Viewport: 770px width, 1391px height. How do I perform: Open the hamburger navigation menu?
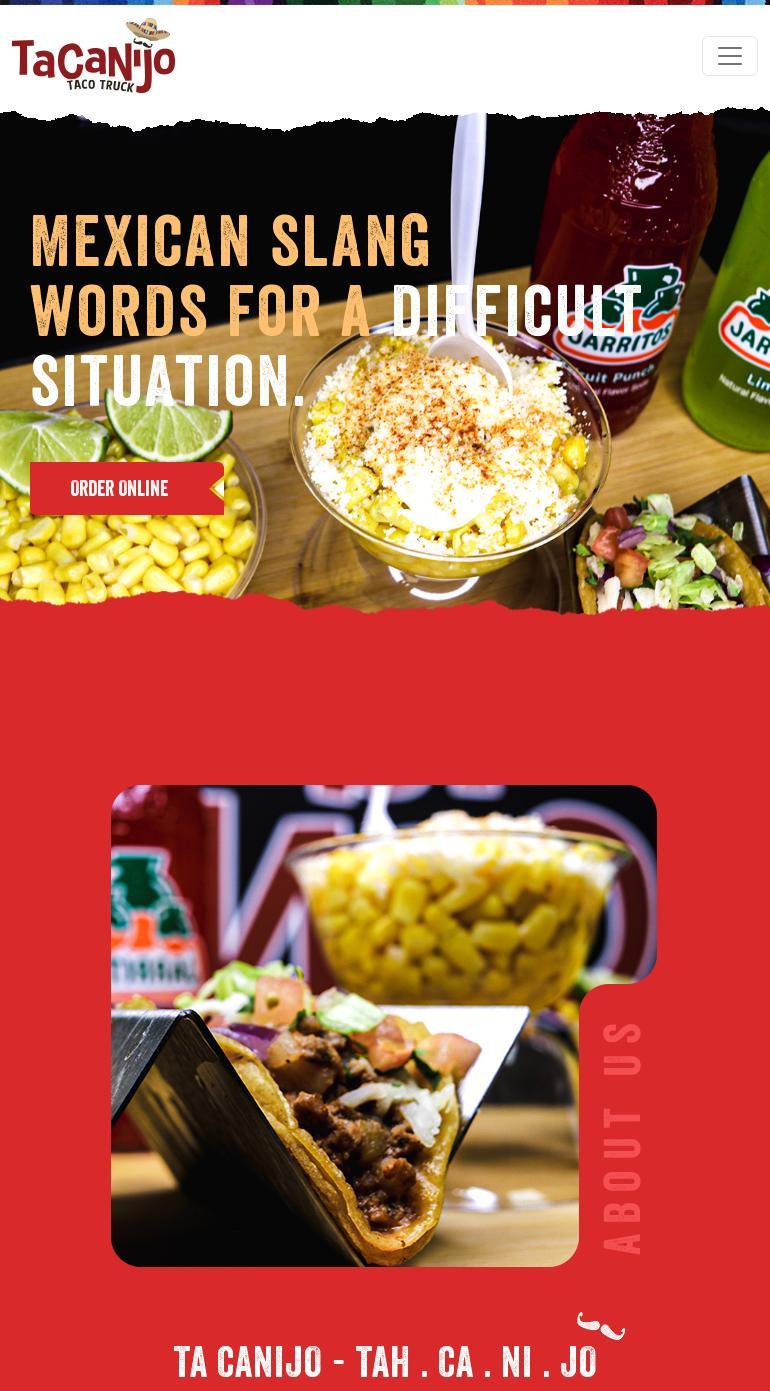(x=729, y=56)
